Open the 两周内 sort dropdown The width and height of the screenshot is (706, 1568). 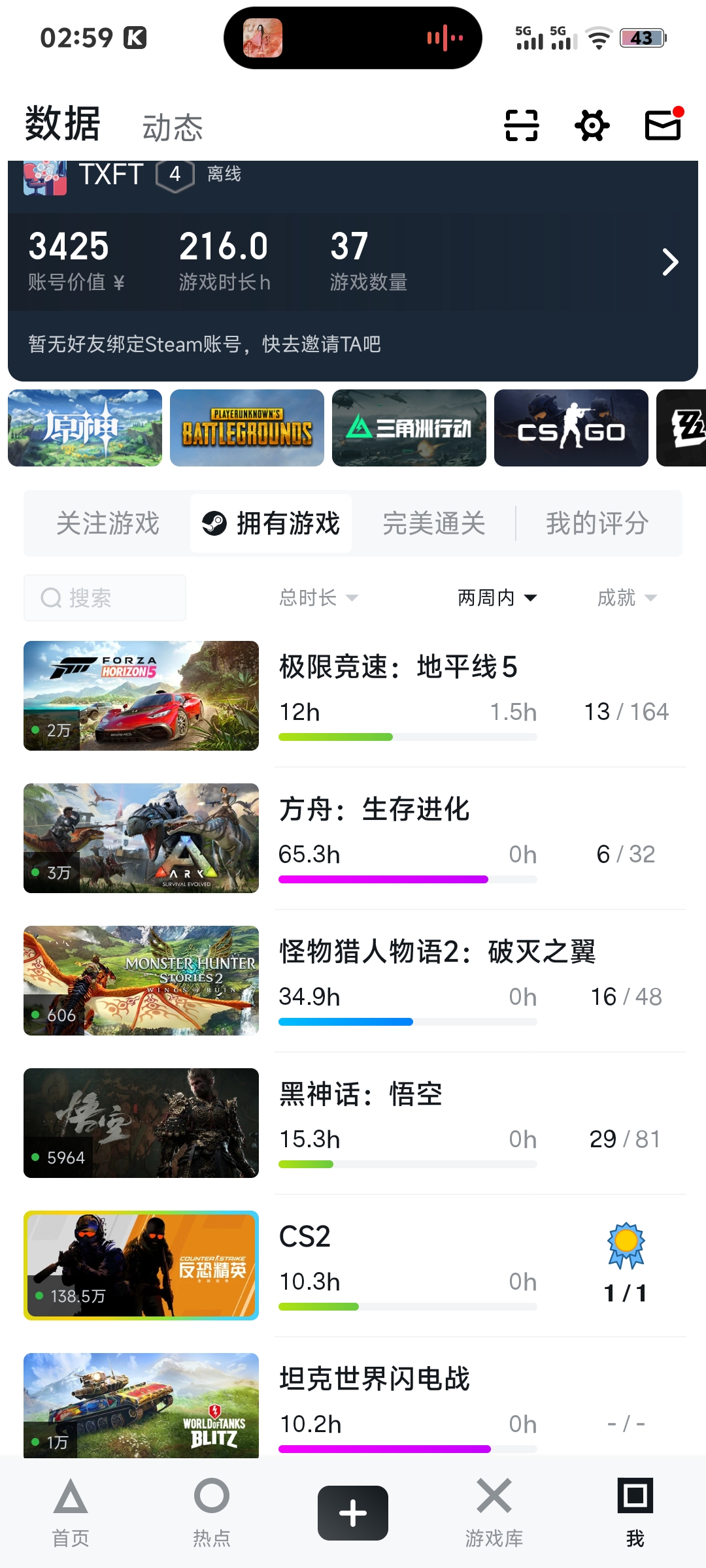497,598
